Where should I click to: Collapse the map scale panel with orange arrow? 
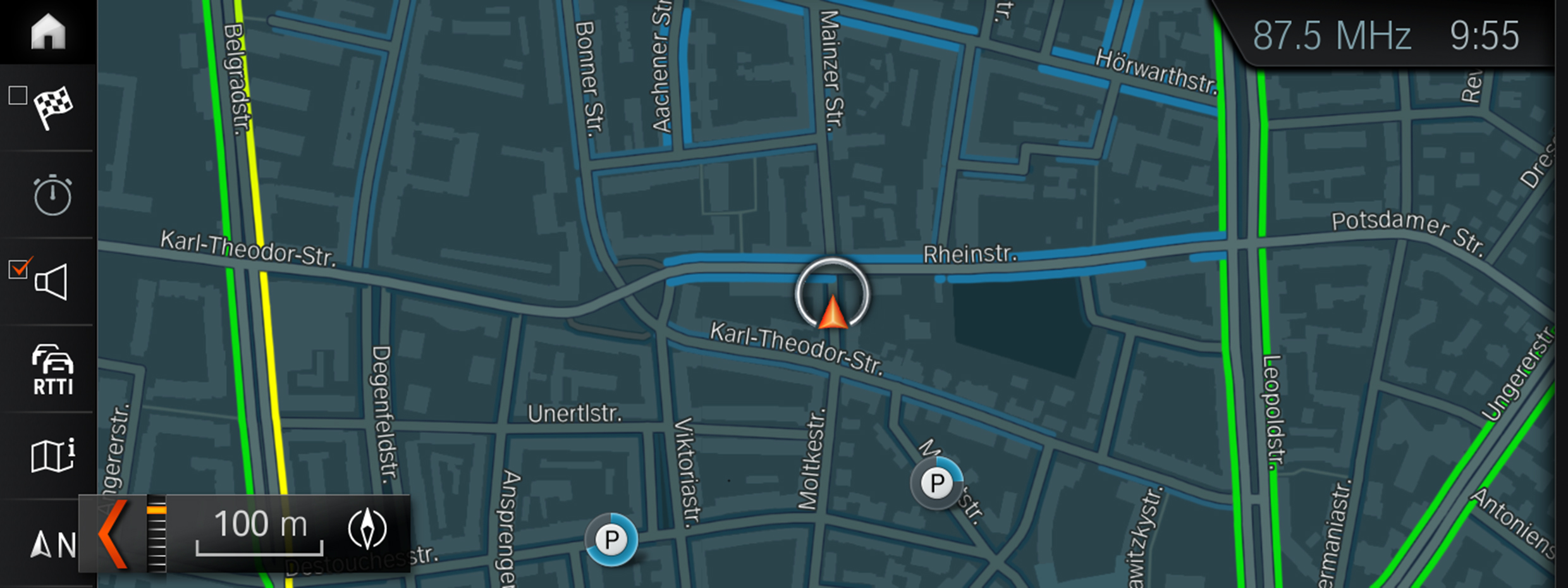click(x=114, y=534)
